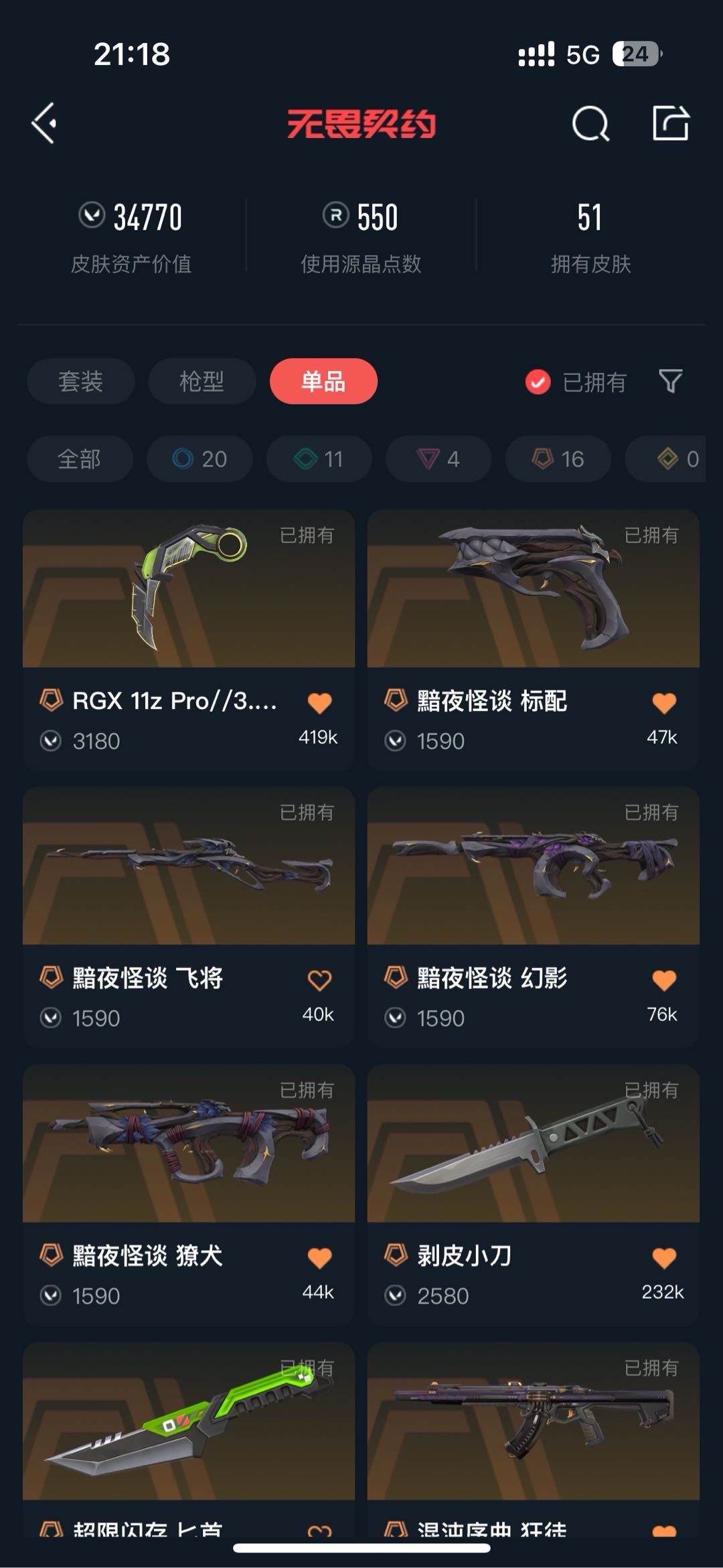
Task: Filter by the blue-circle tier chip showing 20
Action: click(199, 459)
